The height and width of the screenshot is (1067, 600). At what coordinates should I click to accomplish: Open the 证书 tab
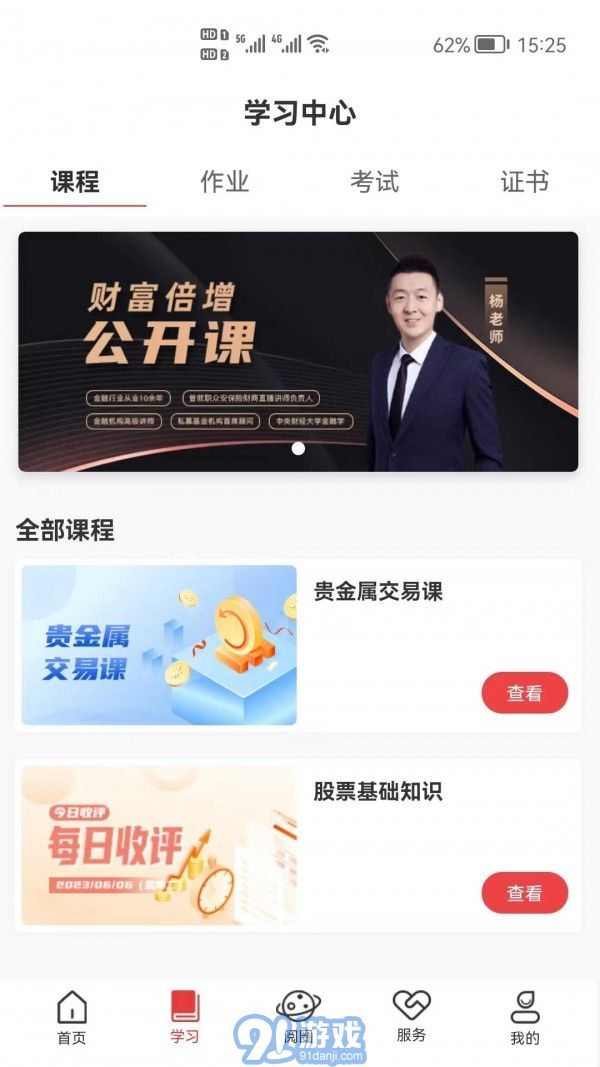coord(524,182)
